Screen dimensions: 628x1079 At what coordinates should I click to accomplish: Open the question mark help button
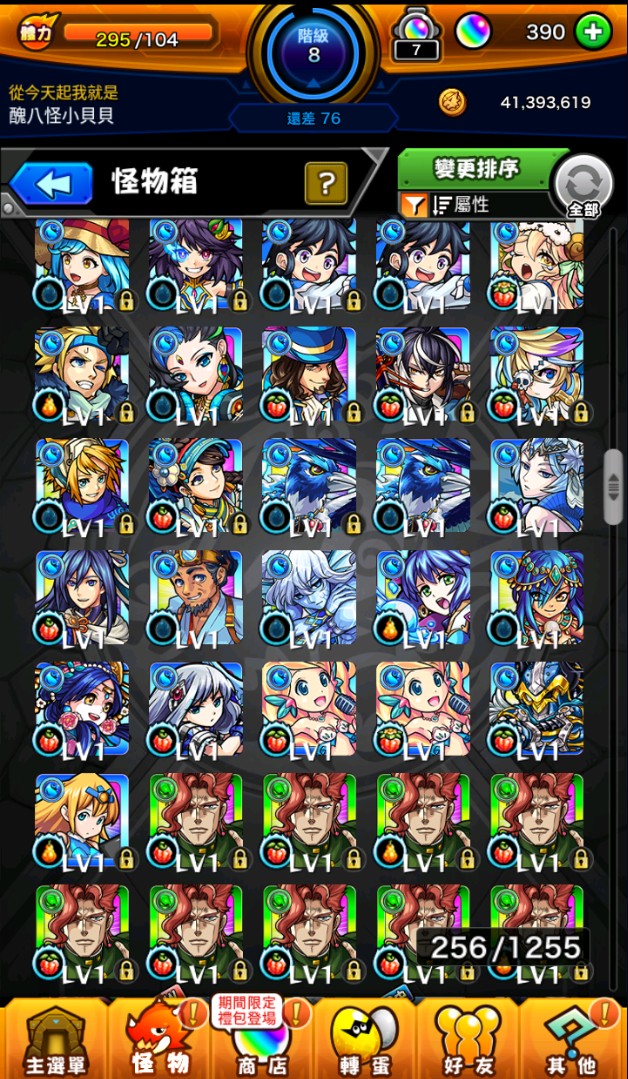pyautogui.click(x=325, y=184)
